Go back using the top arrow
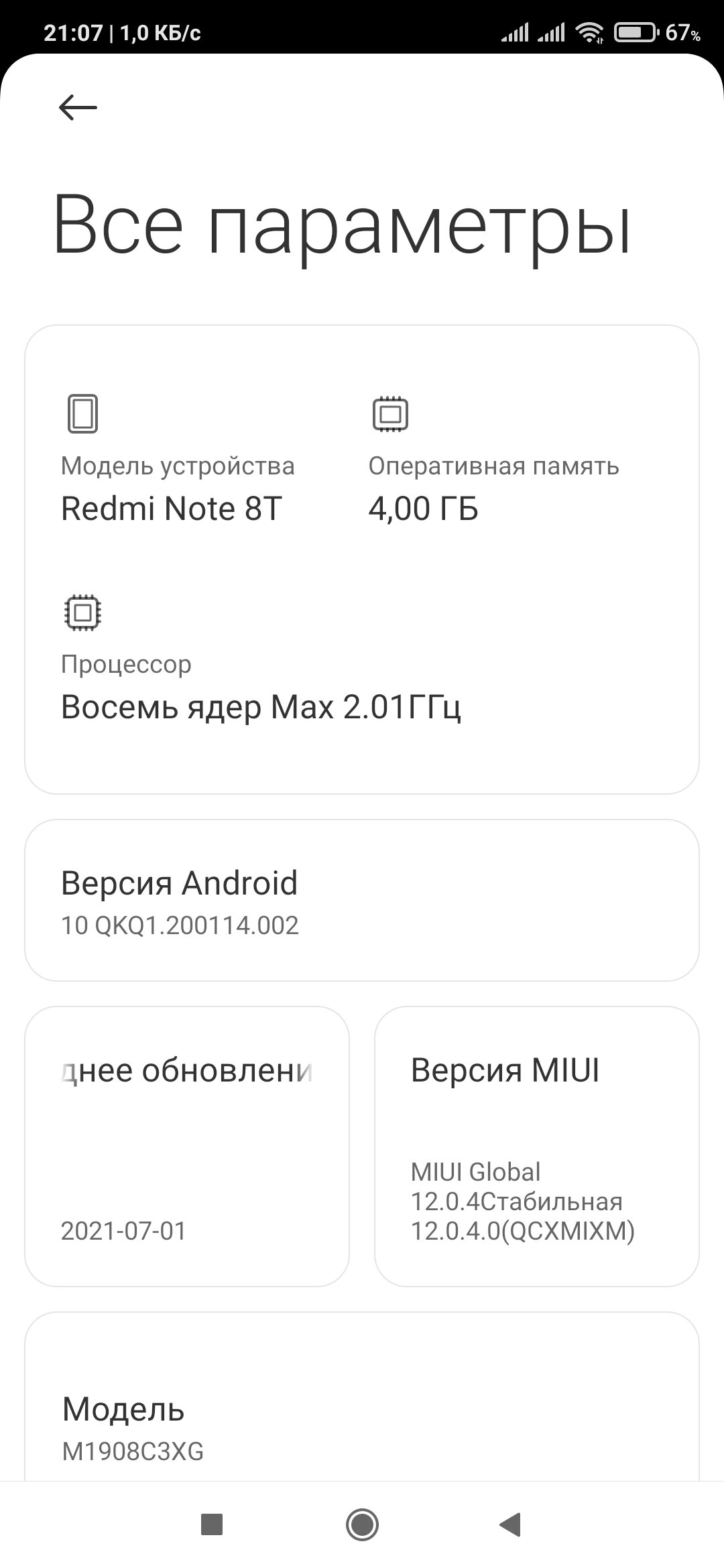The image size is (724, 1568). [78, 107]
